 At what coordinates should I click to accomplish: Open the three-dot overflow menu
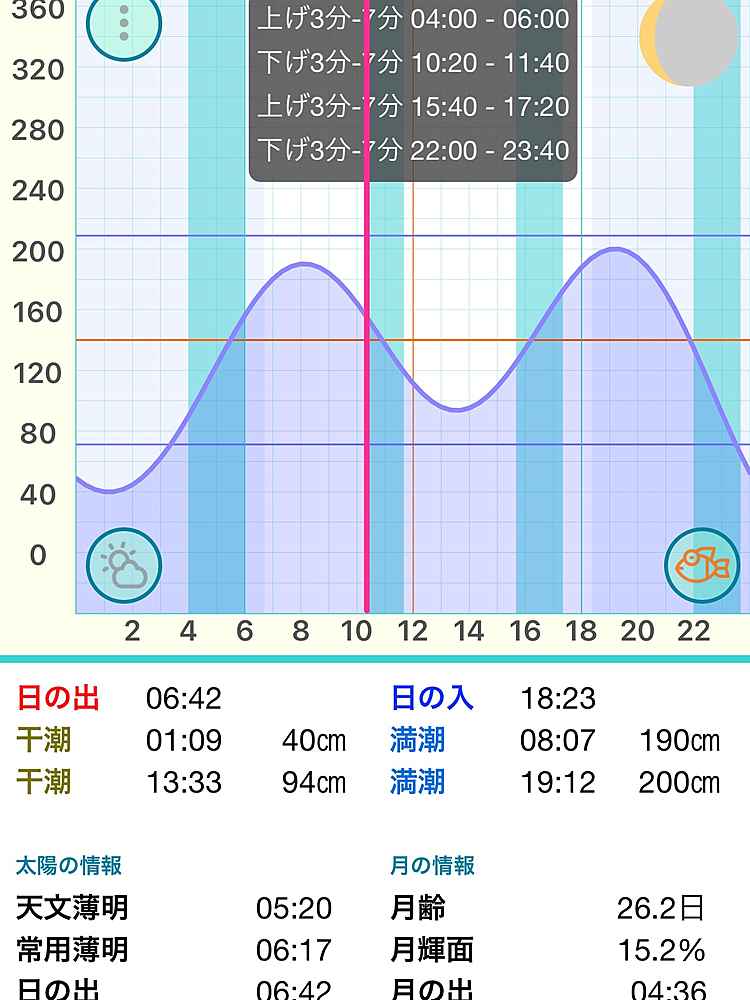click(x=123, y=22)
